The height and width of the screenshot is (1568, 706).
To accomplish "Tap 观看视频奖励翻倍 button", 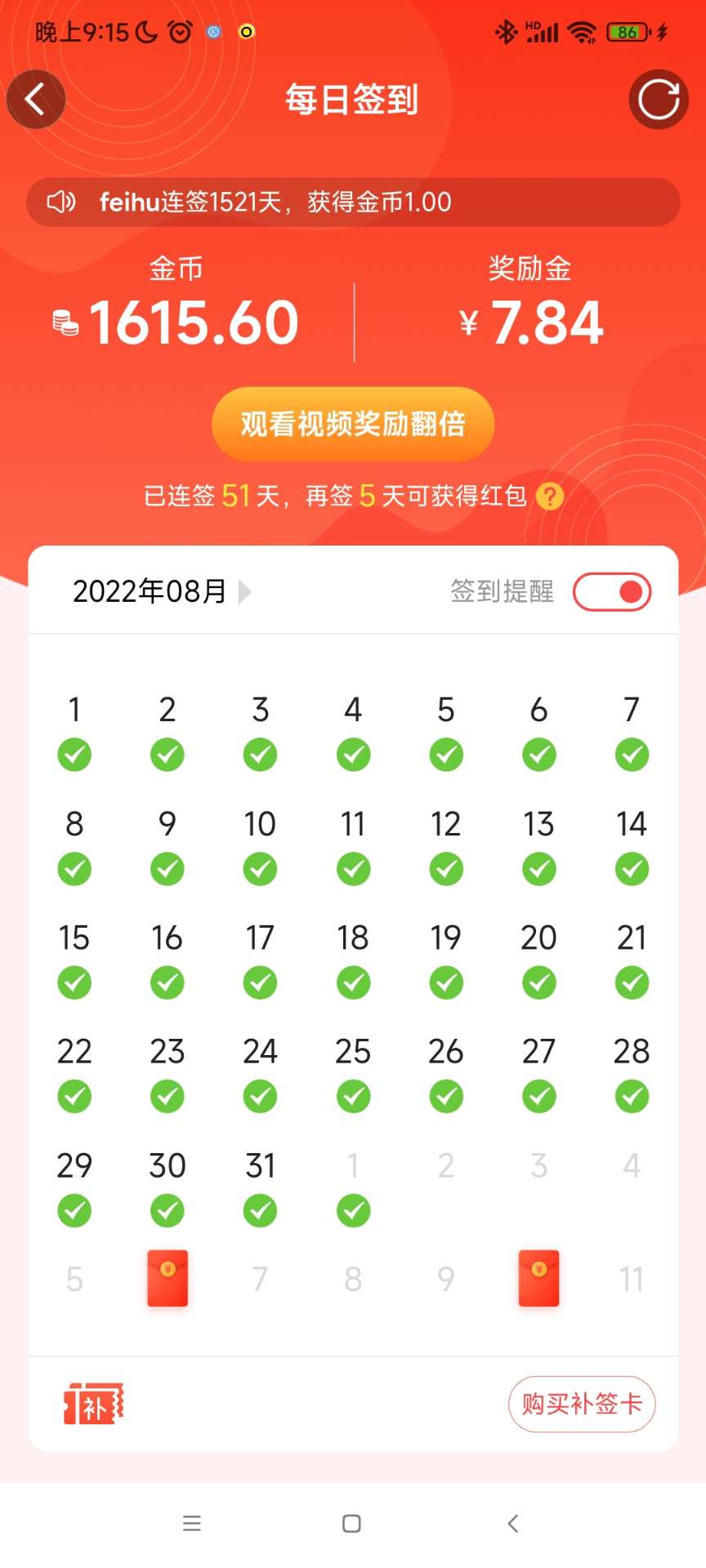I will pos(353,424).
